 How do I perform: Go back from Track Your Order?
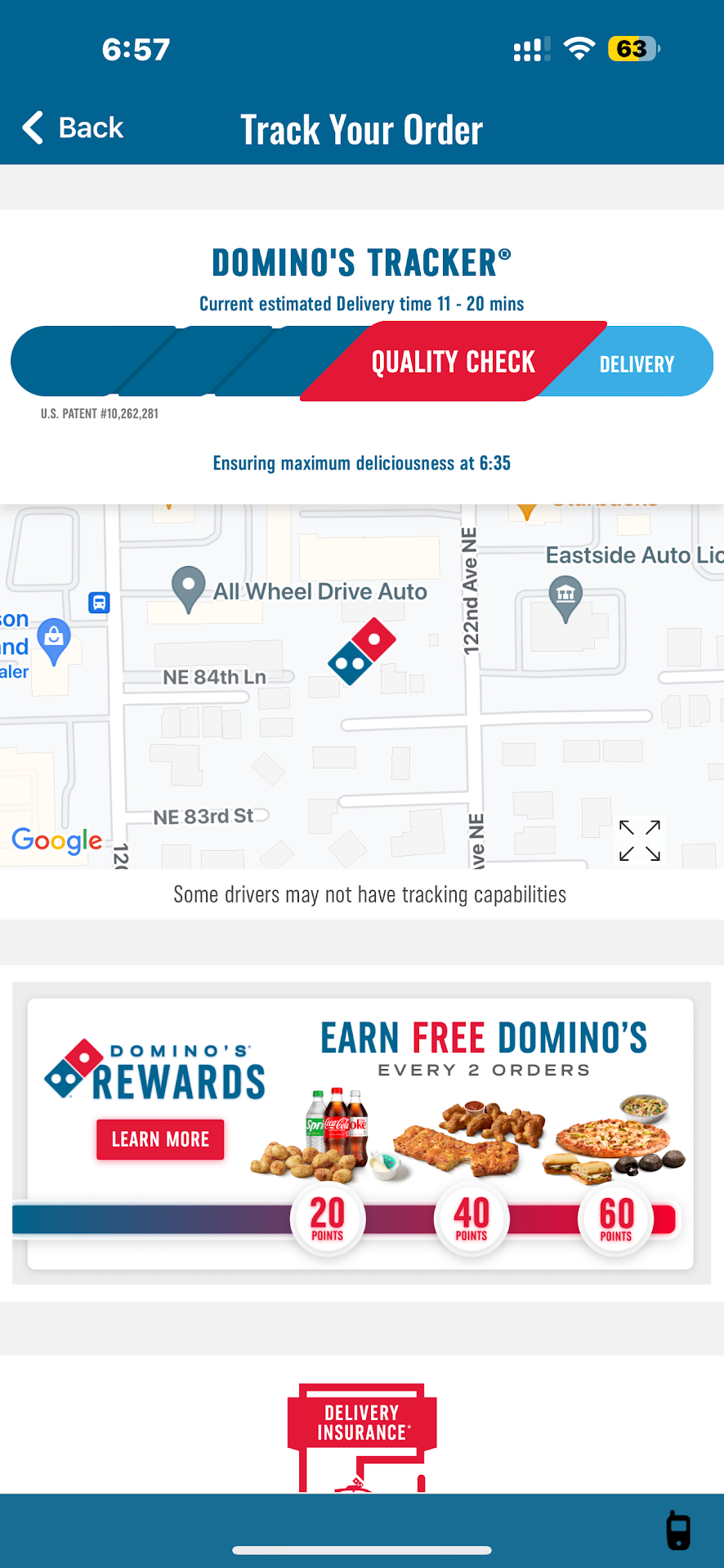coord(72,128)
